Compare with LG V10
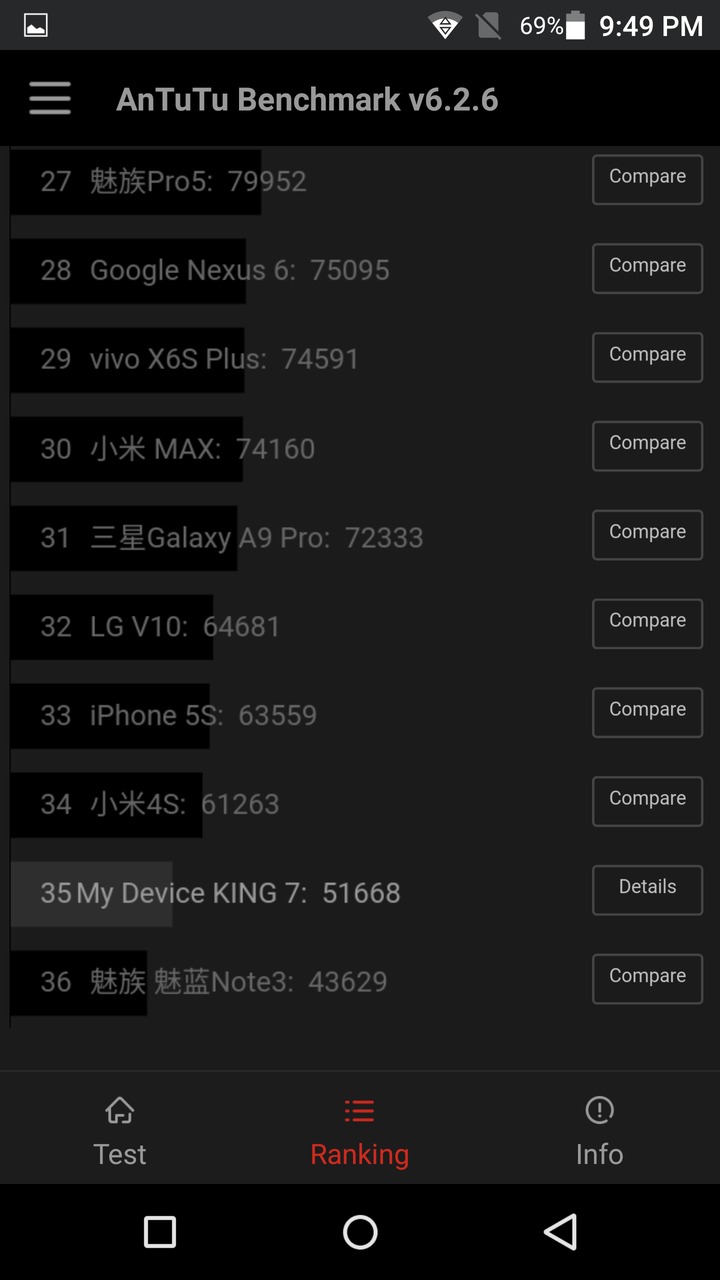 [647, 623]
